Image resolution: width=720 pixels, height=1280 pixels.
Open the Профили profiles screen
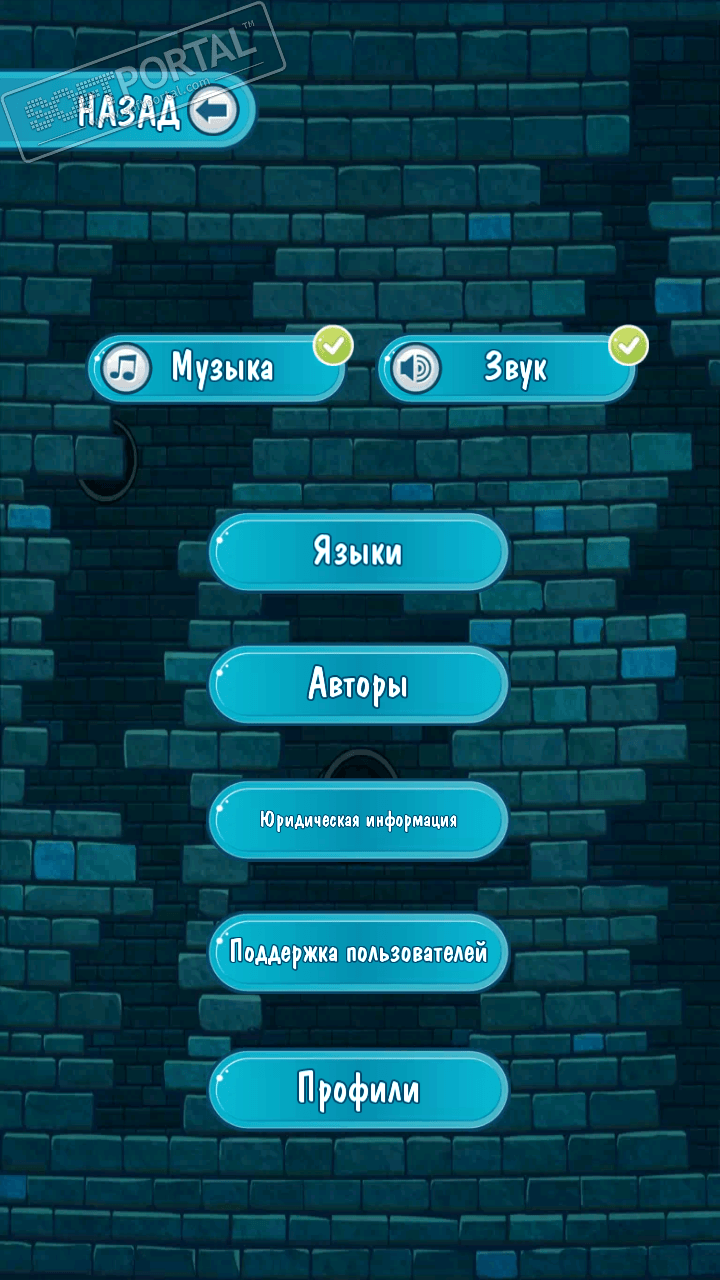click(x=358, y=1089)
